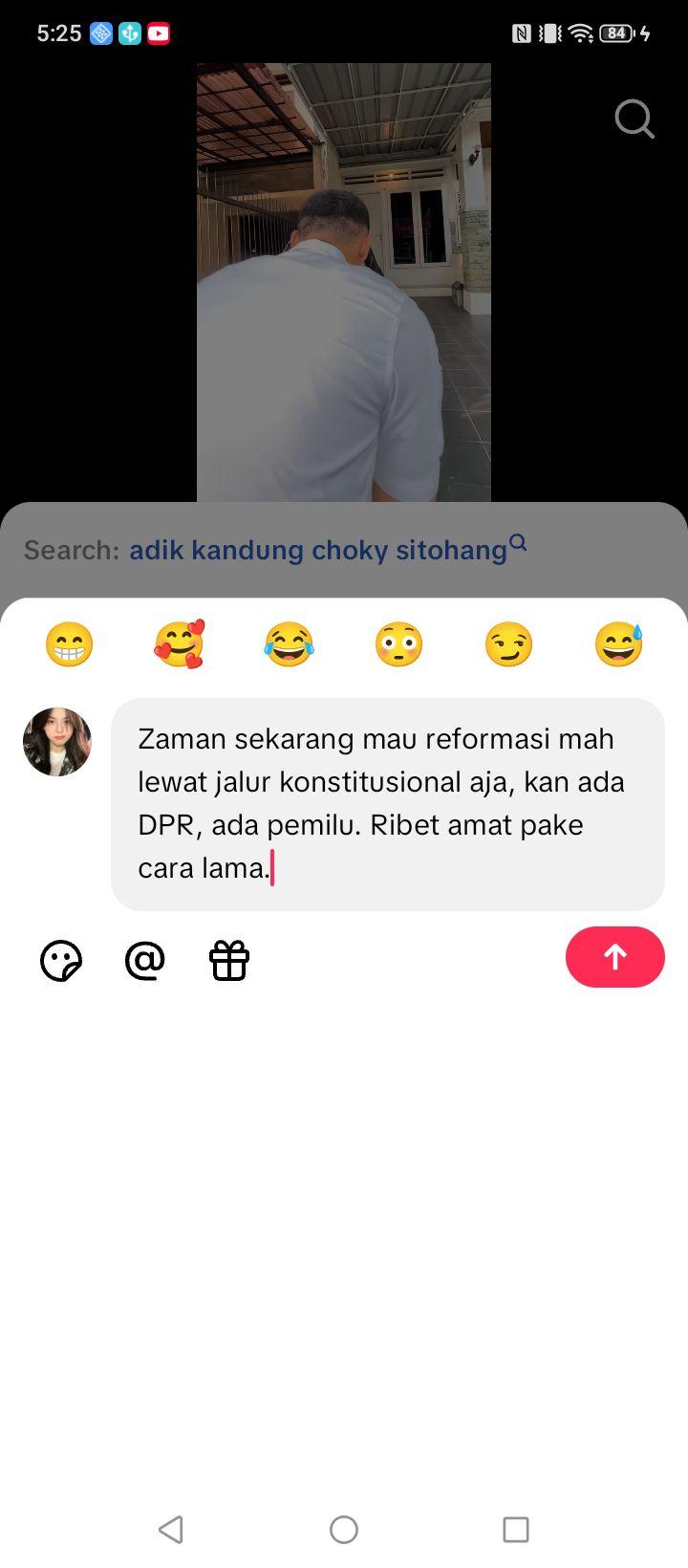This screenshot has height=1568, width=688.
Task: Insert the sweat smile emoji
Action: click(618, 644)
